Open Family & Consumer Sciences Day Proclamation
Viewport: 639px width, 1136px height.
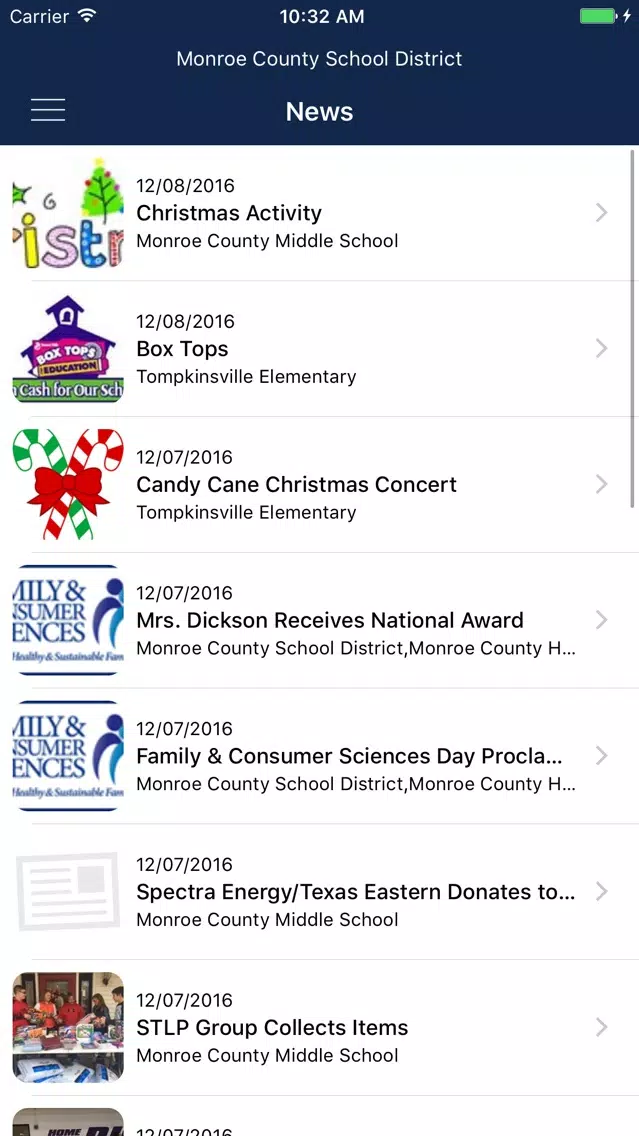[x=320, y=756]
